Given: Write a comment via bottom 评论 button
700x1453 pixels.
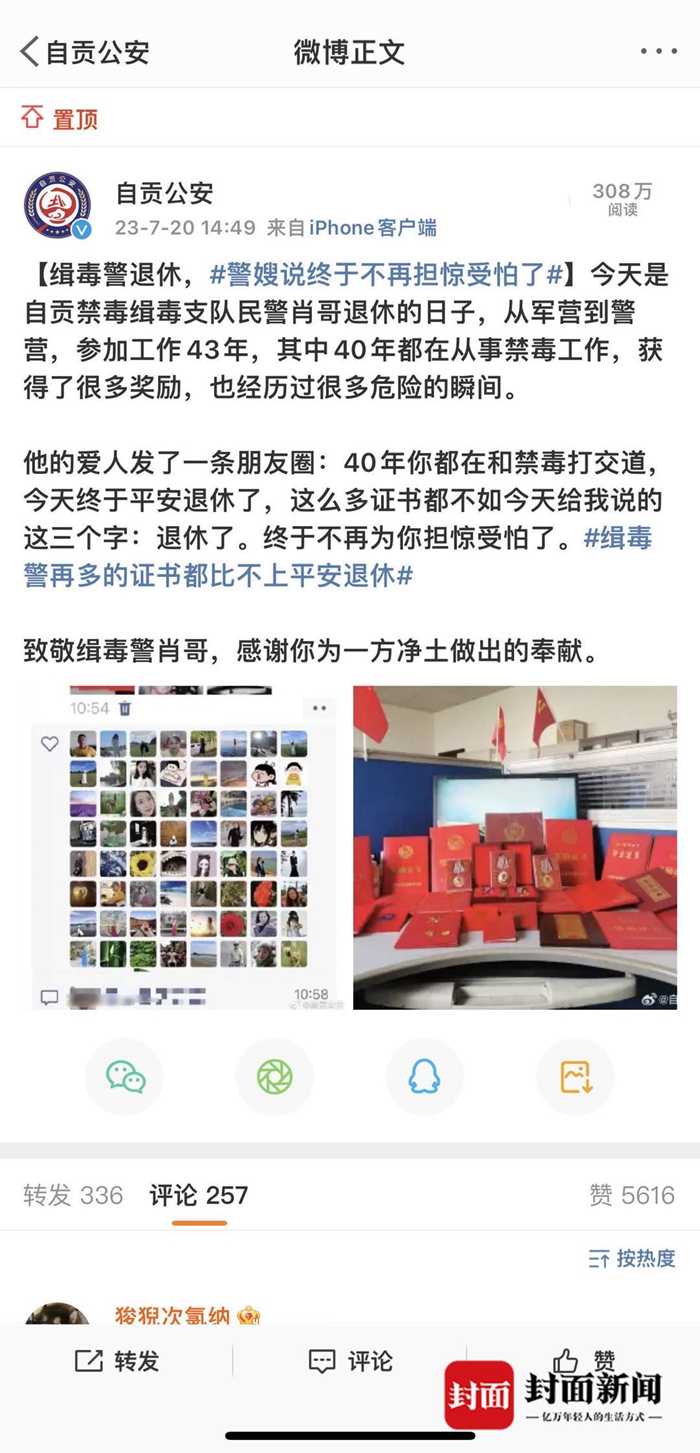Looking at the screenshot, I should click(x=350, y=1361).
